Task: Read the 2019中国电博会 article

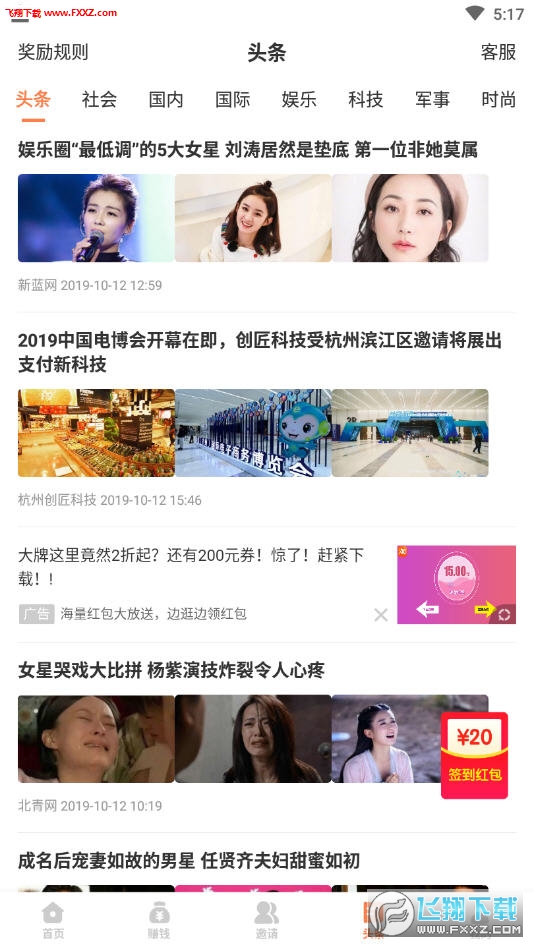Action: pos(260,352)
